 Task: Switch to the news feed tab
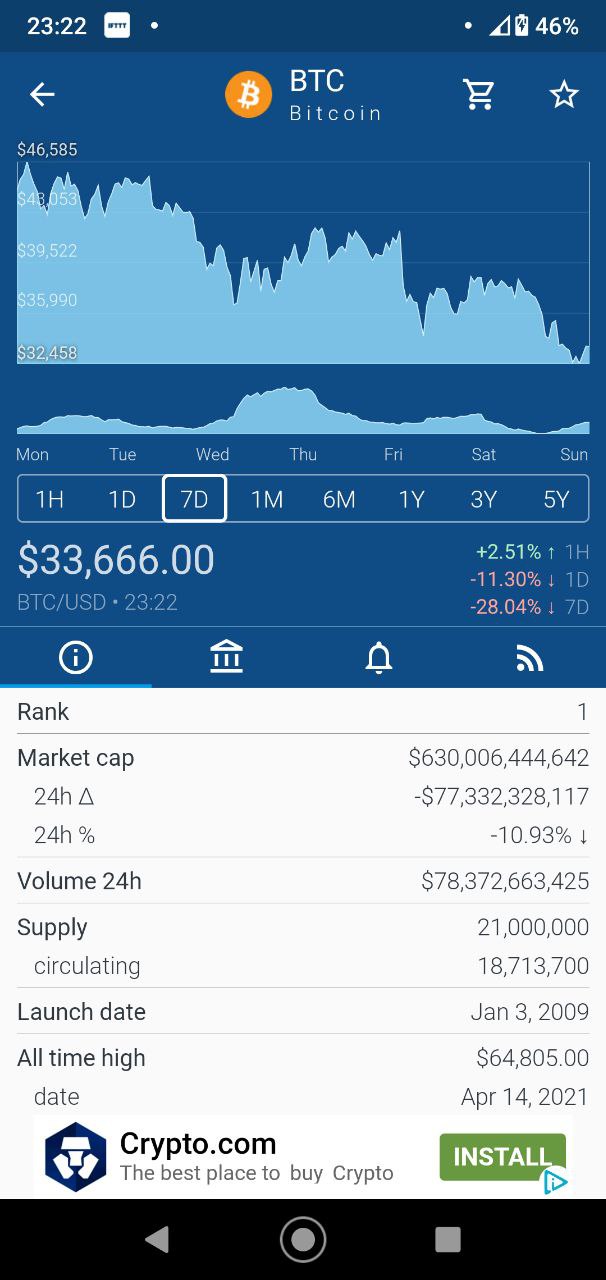530,657
